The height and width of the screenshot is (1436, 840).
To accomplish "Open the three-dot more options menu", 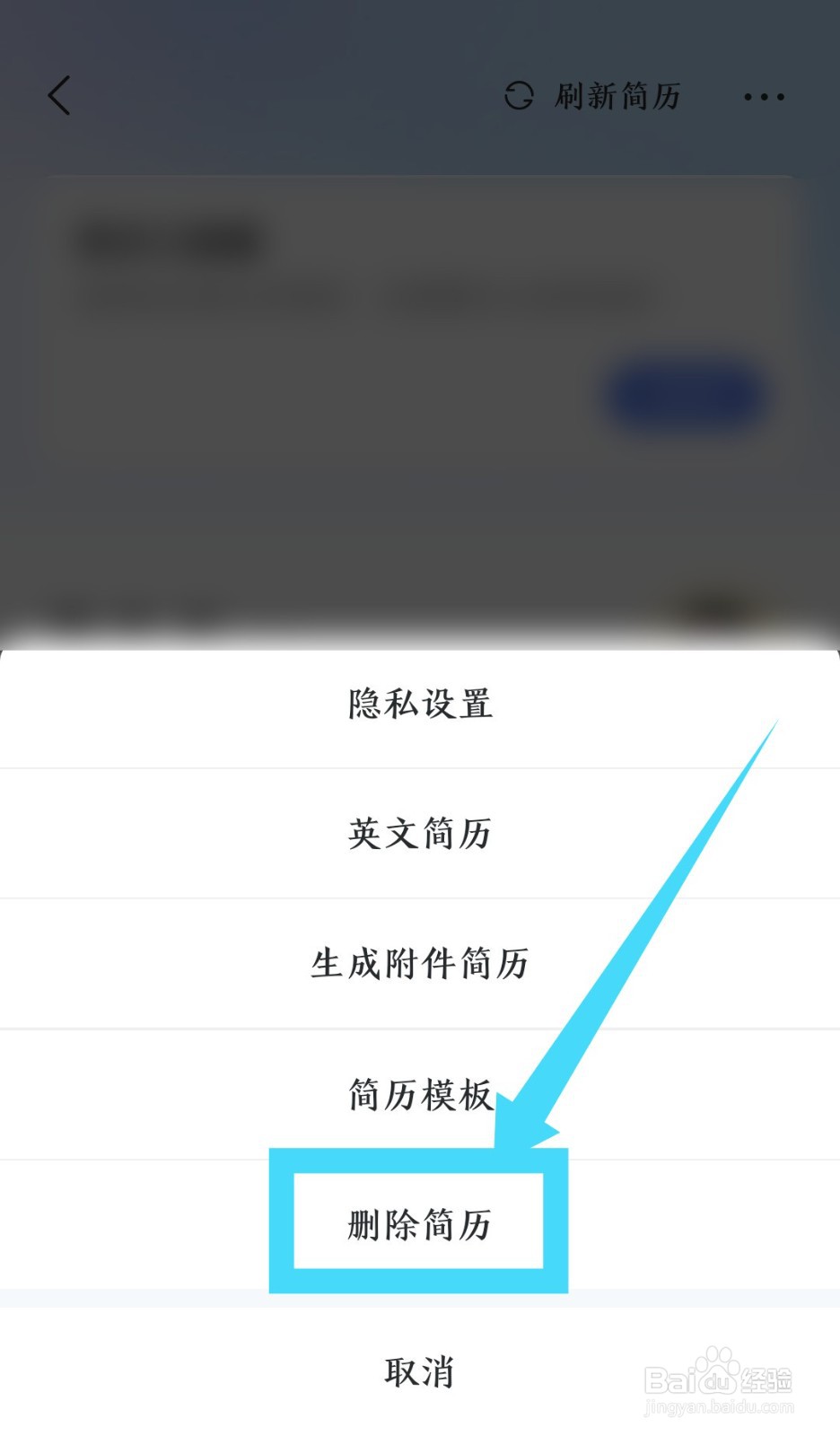I will pyautogui.click(x=762, y=97).
